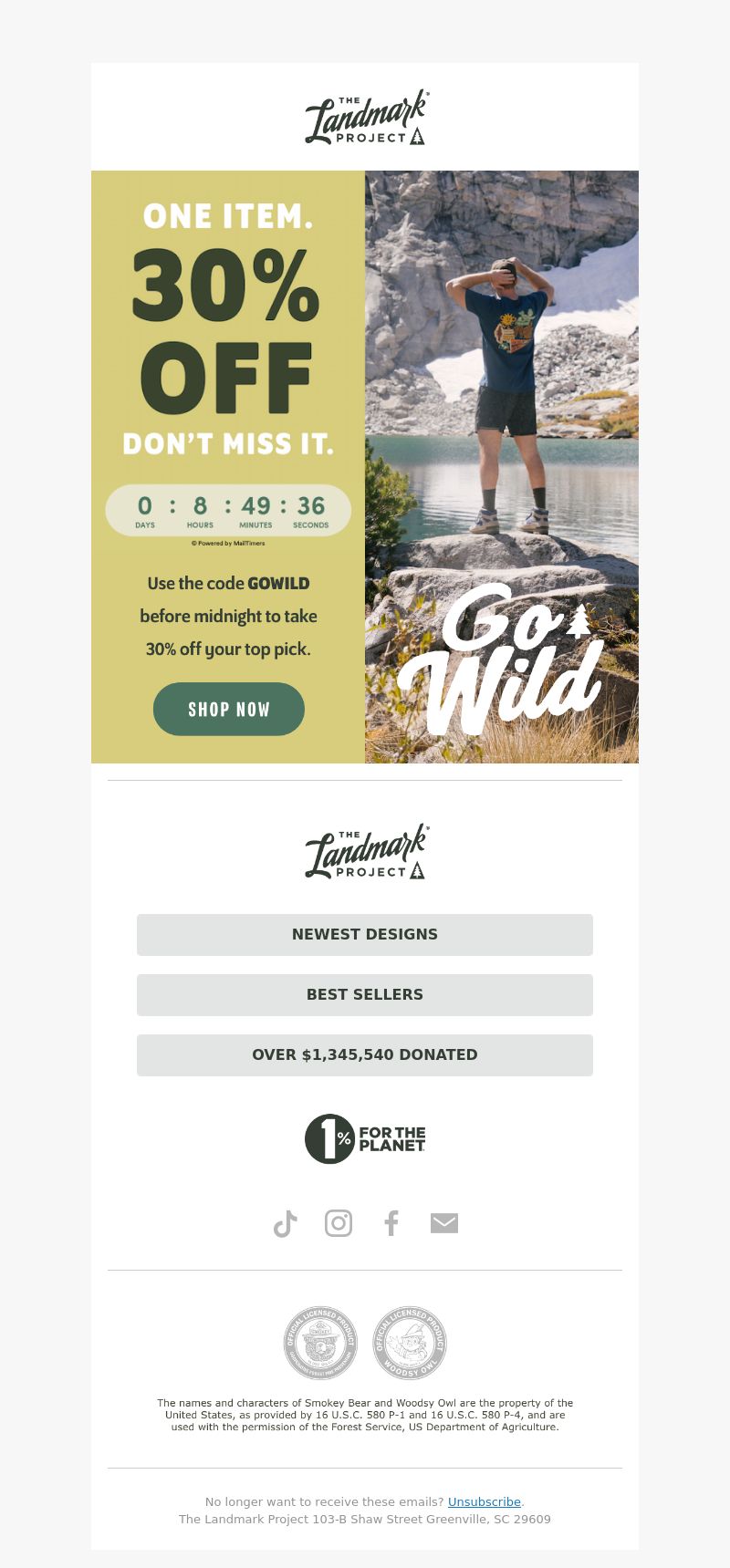Open Best Sellers

pyautogui.click(x=365, y=994)
